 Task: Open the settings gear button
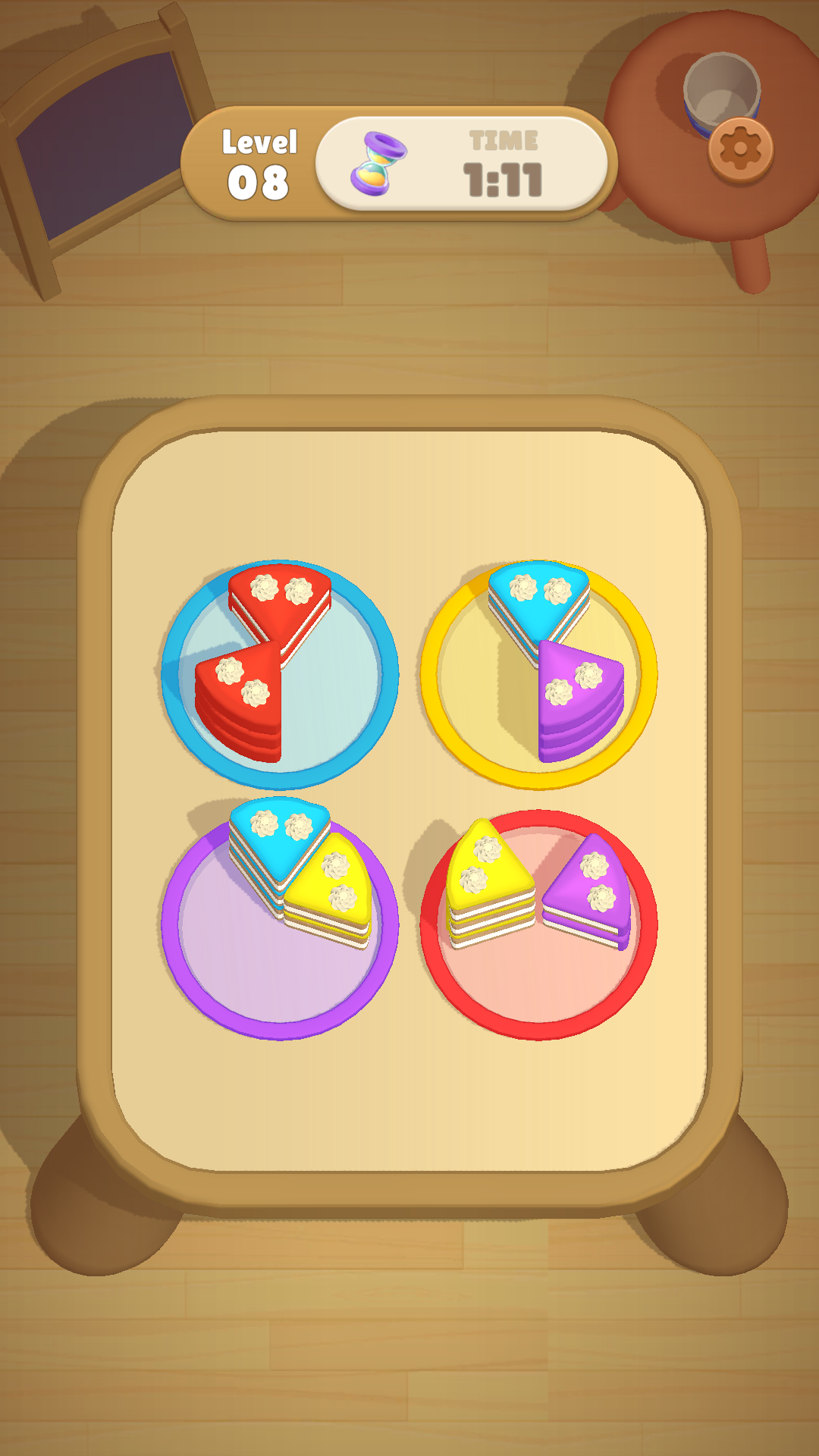(740, 150)
